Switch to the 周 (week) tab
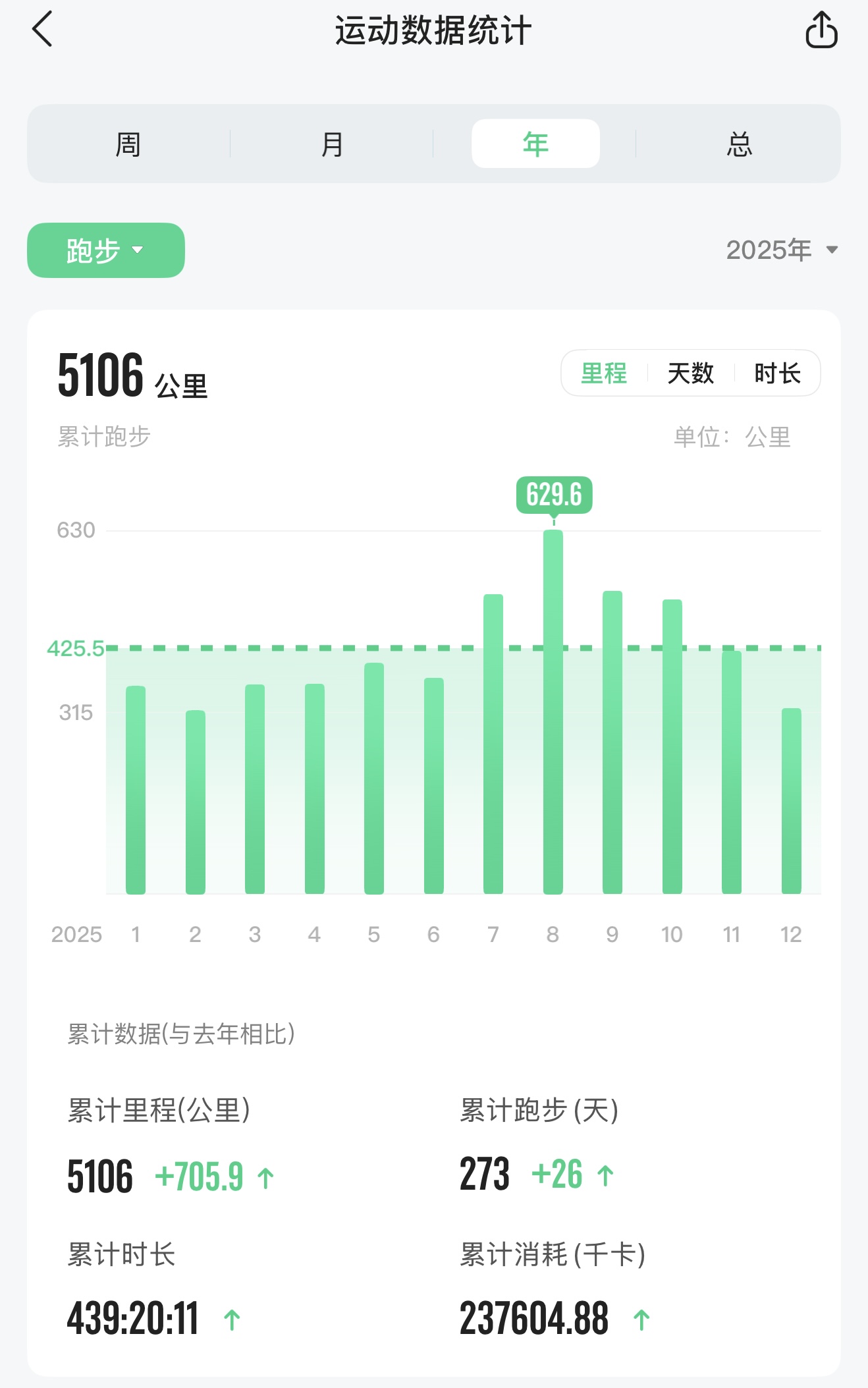The width and height of the screenshot is (868, 1388). point(128,144)
